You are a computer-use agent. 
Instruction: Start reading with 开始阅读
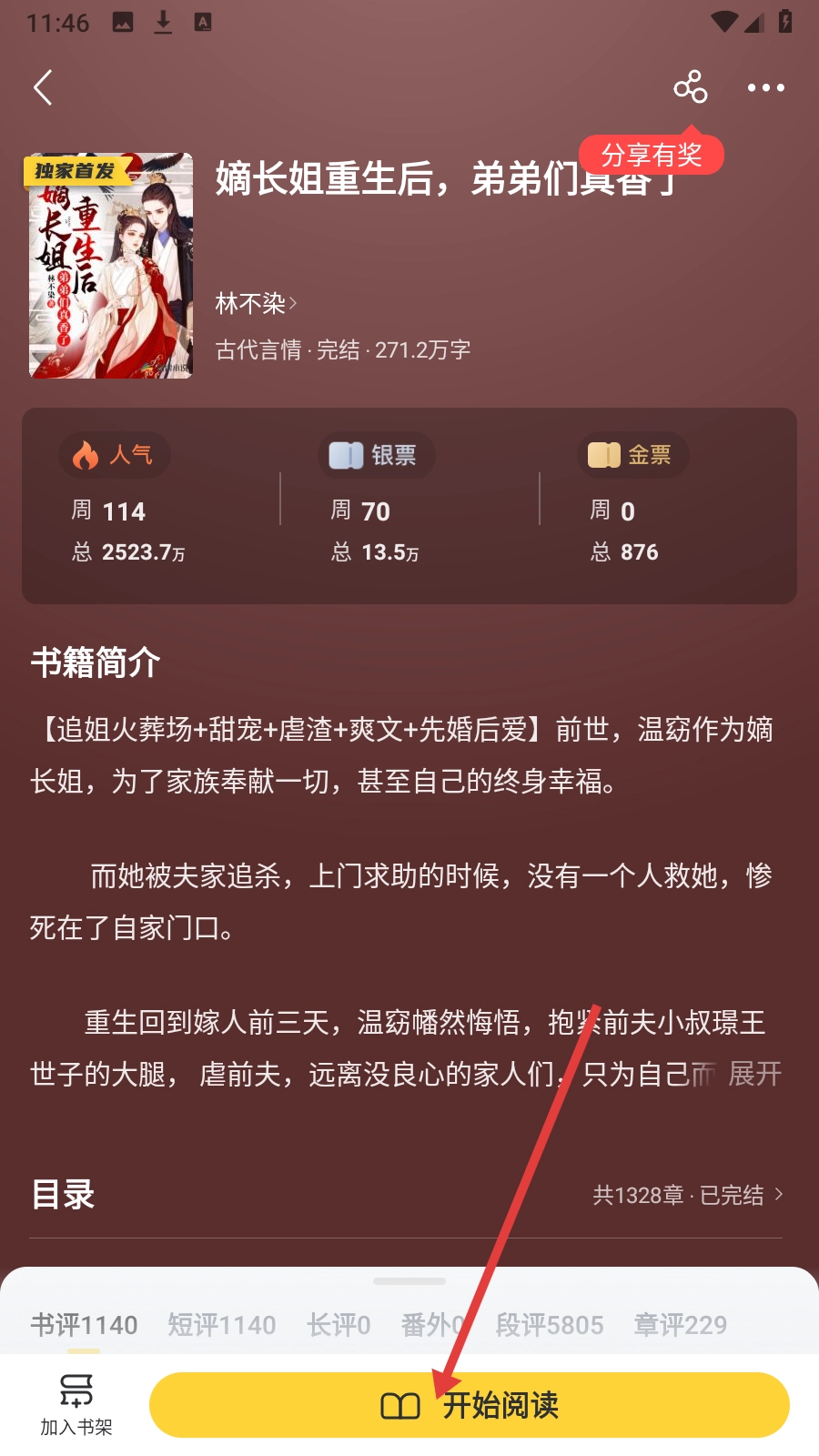pyautogui.click(x=469, y=1405)
